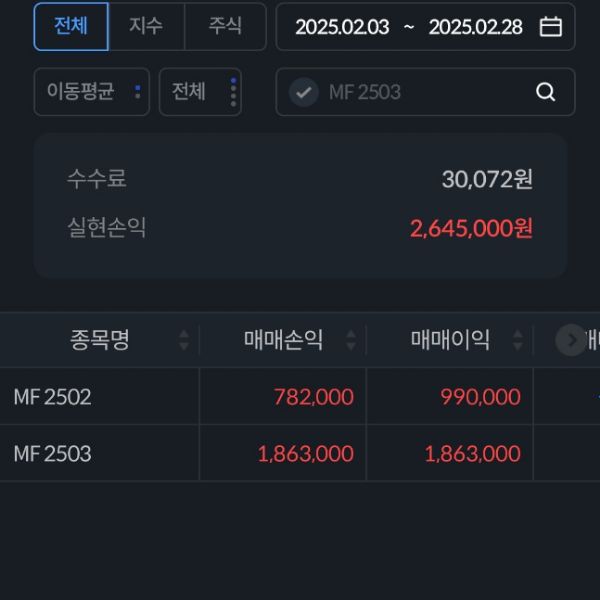Open the date range calendar picker
Viewport: 600px width, 600px height.
pos(550,27)
